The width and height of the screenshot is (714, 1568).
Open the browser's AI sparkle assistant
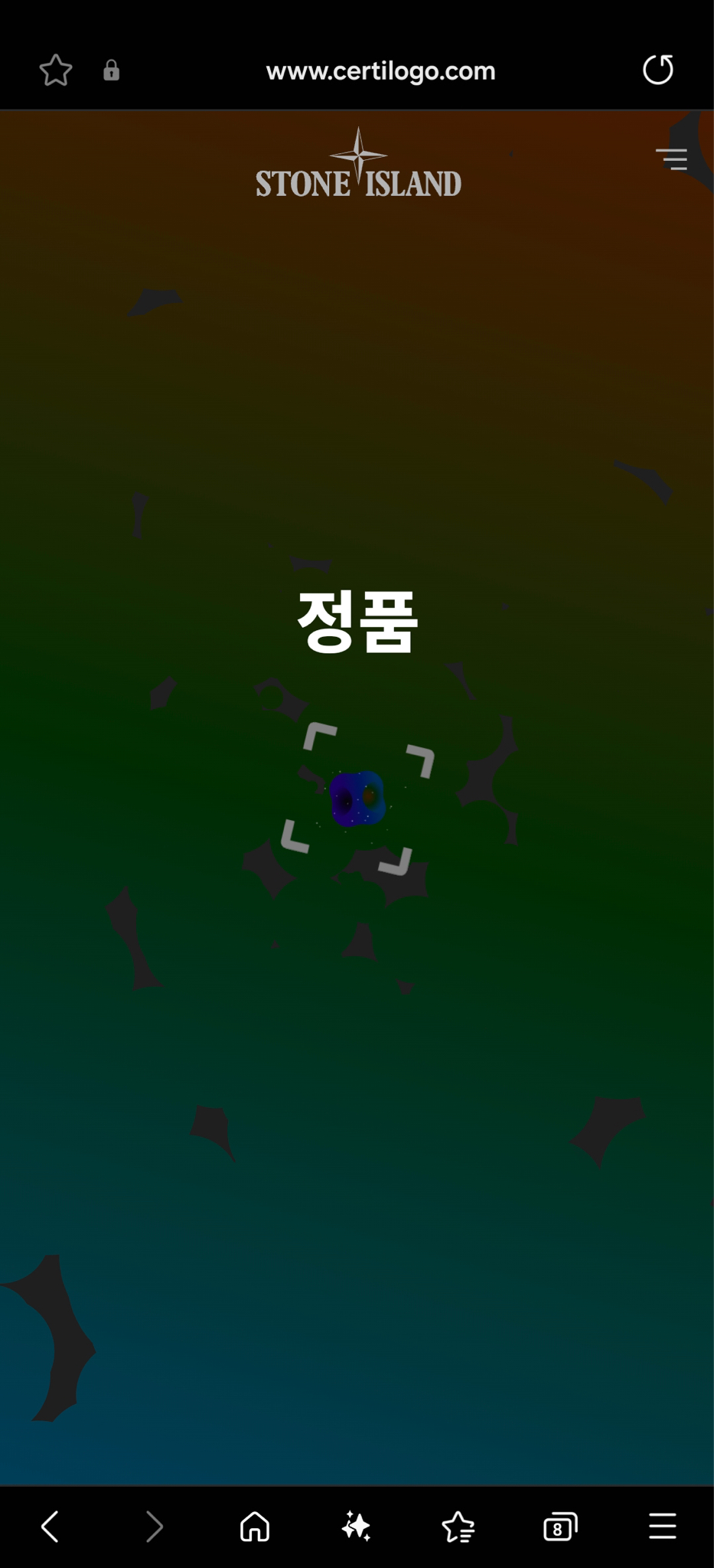pos(357,1527)
